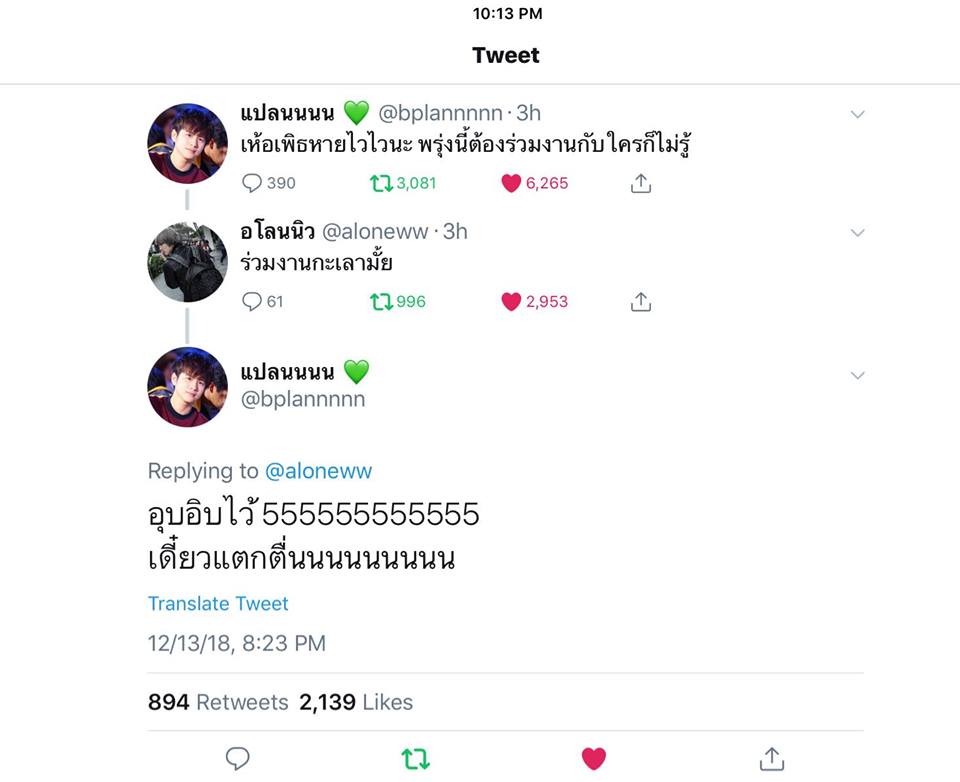This screenshot has height=782, width=960.
Task: Share @aloneww's tweet
Action: coord(641,301)
